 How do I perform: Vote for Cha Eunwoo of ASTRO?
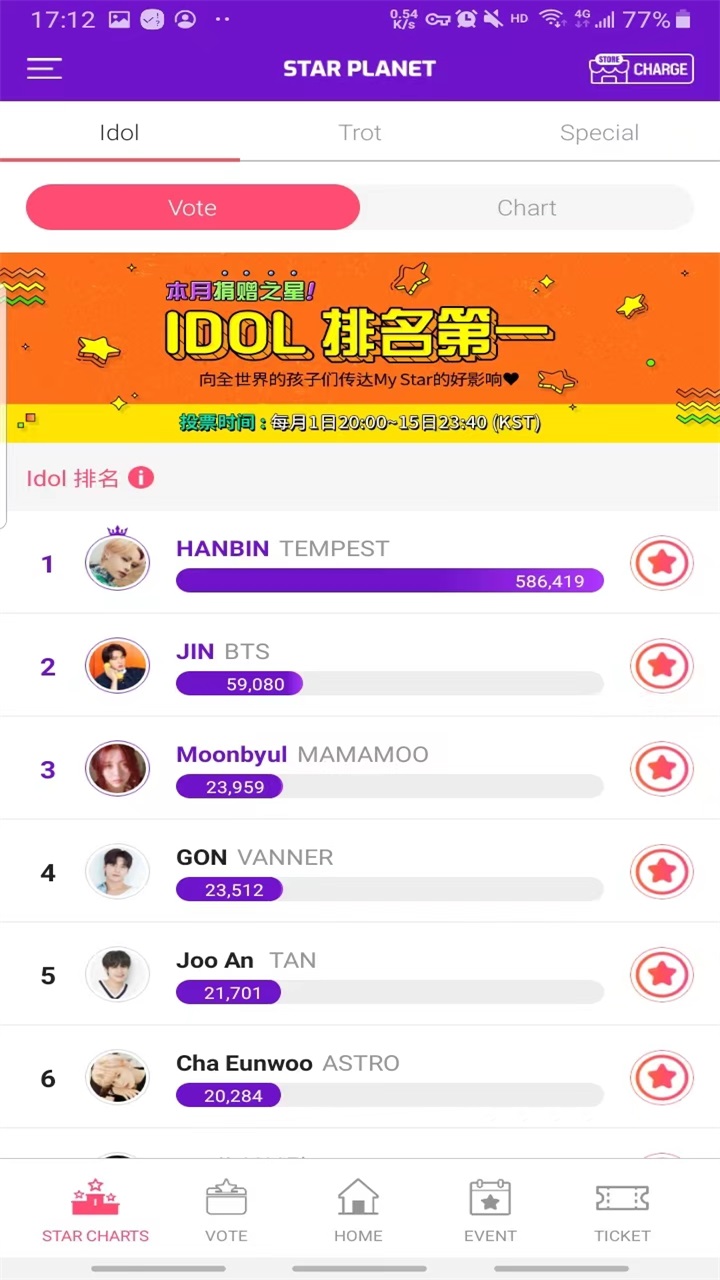661,1078
